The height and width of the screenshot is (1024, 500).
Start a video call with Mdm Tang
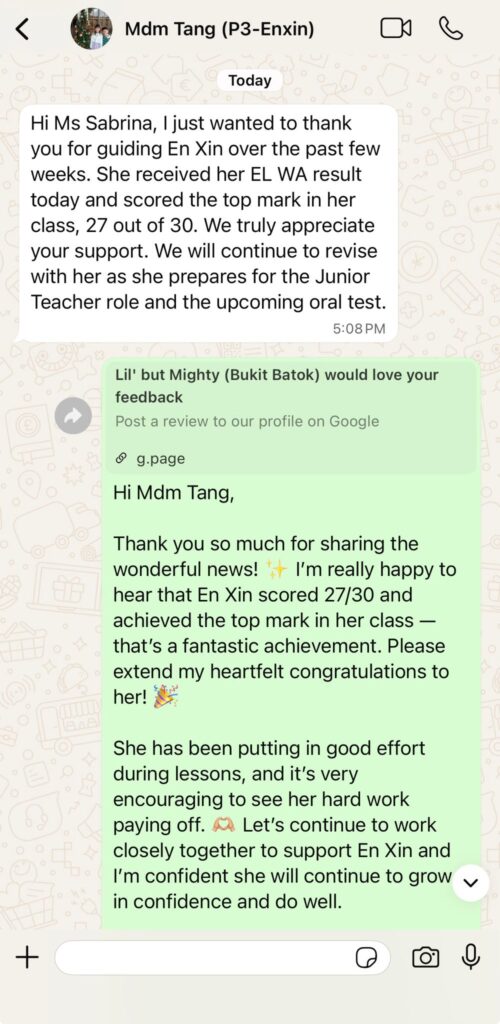(x=396, y=29)
